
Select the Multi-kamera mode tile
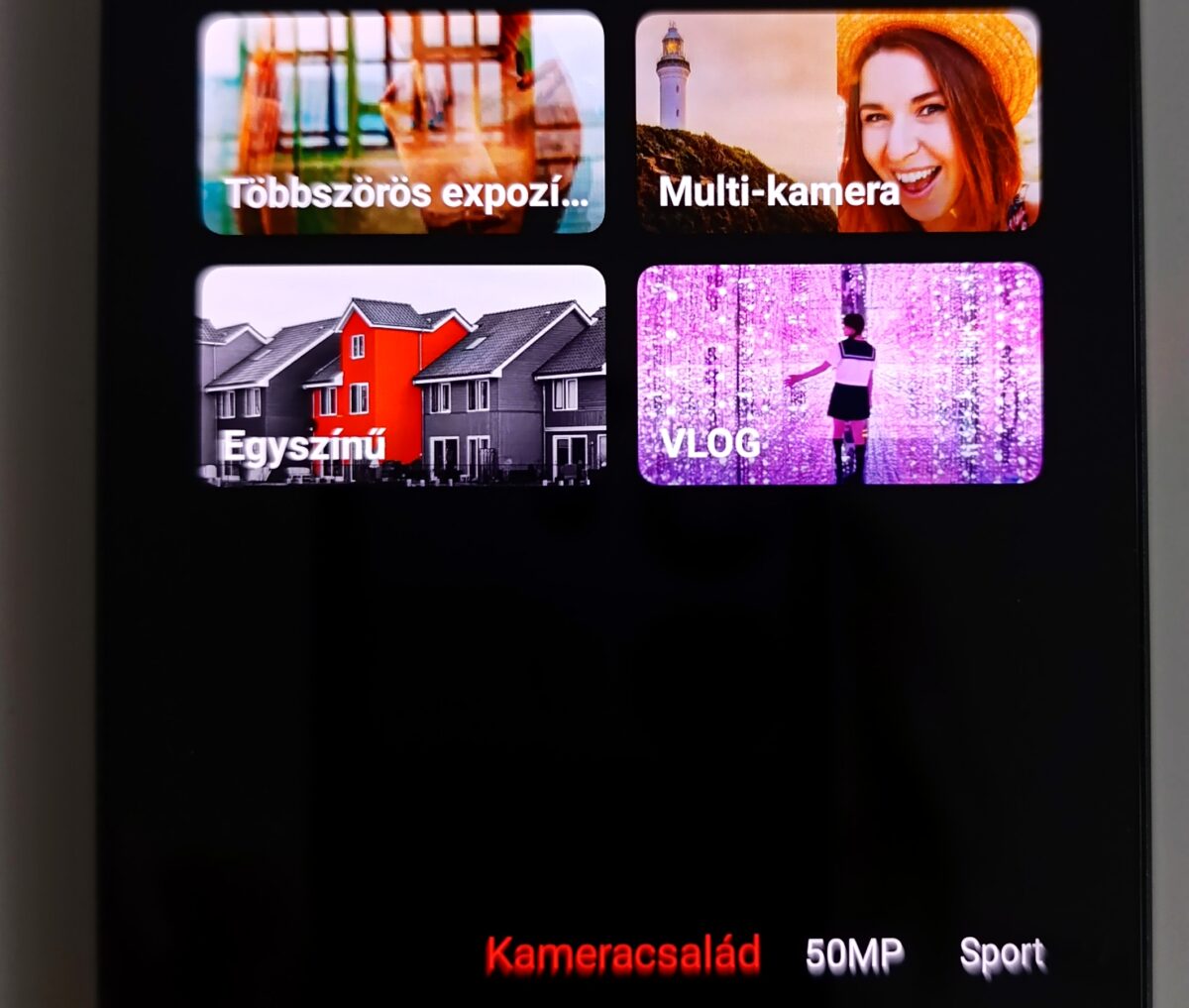(837, 123)
